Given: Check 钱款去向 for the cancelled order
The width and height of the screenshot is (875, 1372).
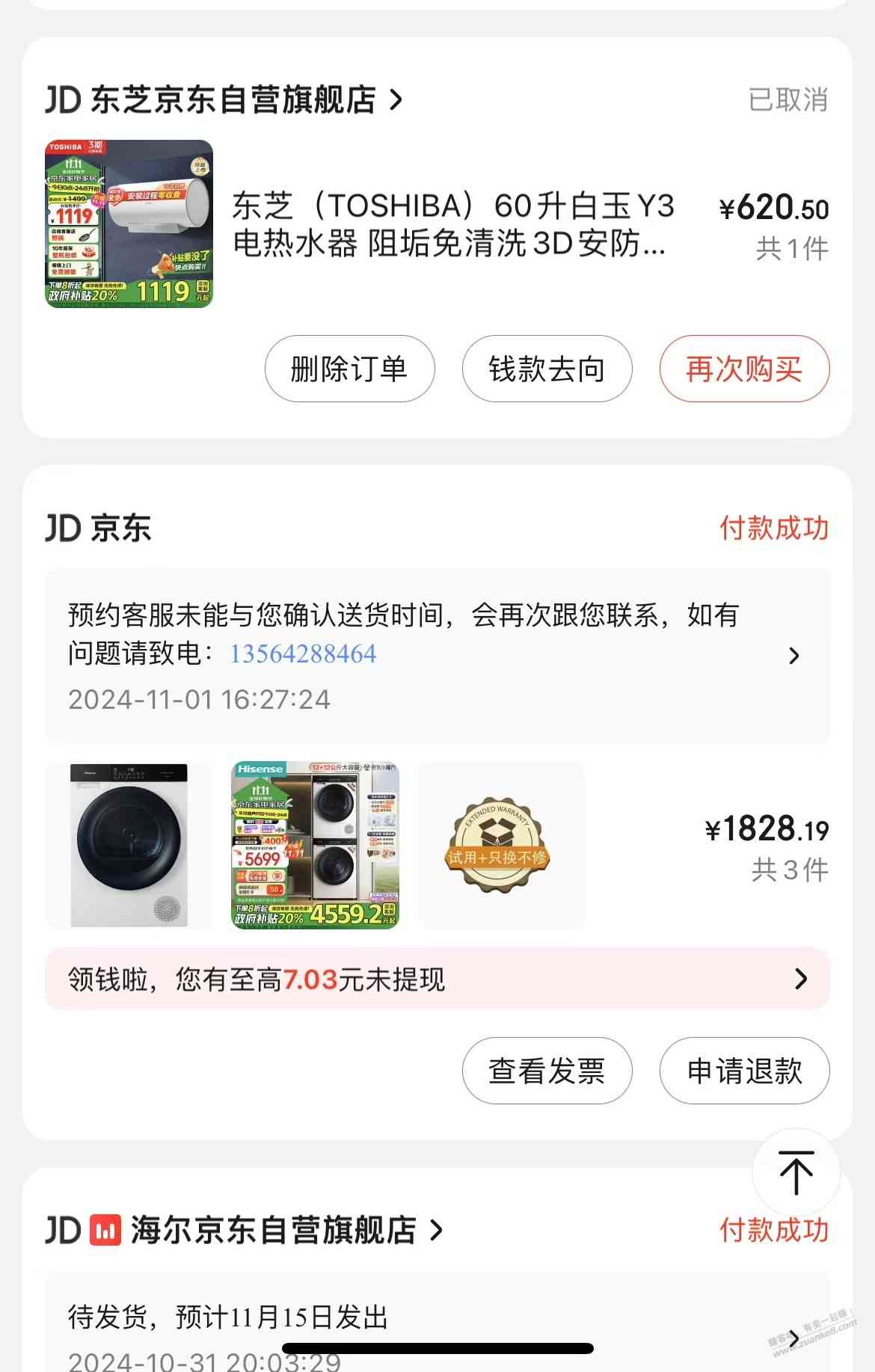Looking at the screenshot, I should tap(547, 369).
